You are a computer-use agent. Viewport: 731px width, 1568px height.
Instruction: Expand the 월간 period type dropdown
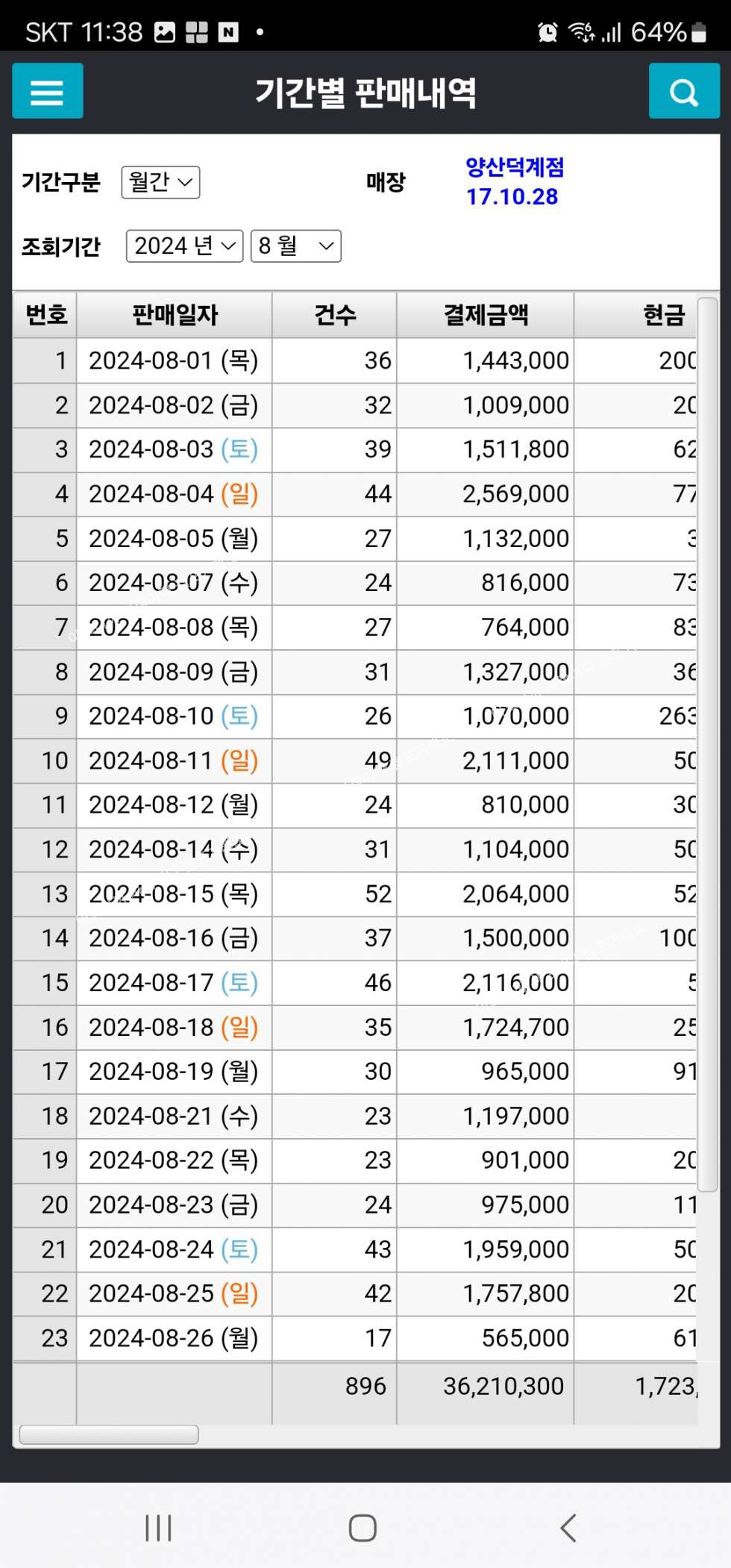[160, 182]
